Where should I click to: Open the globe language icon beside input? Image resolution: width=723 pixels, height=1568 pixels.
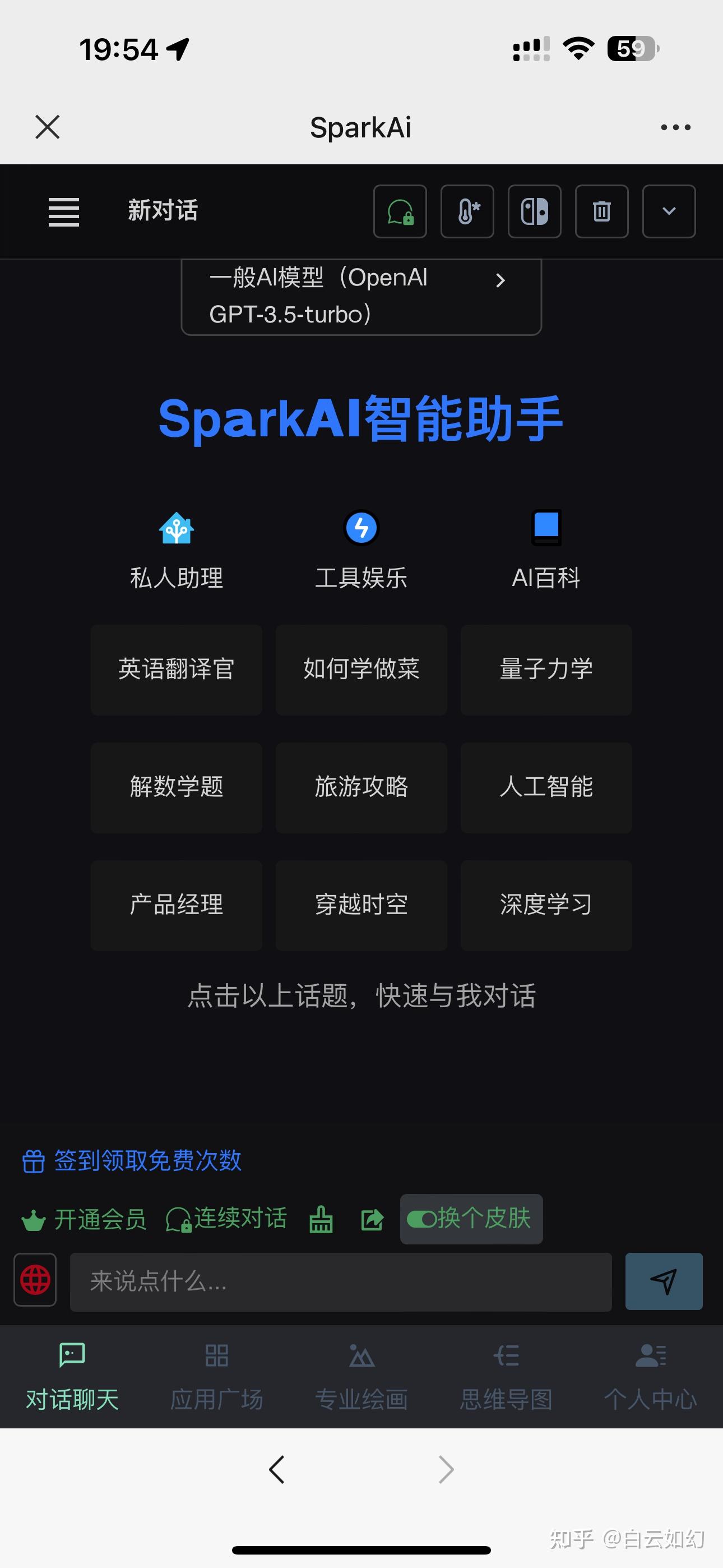pyautogui.click(x=35, y=1280)
